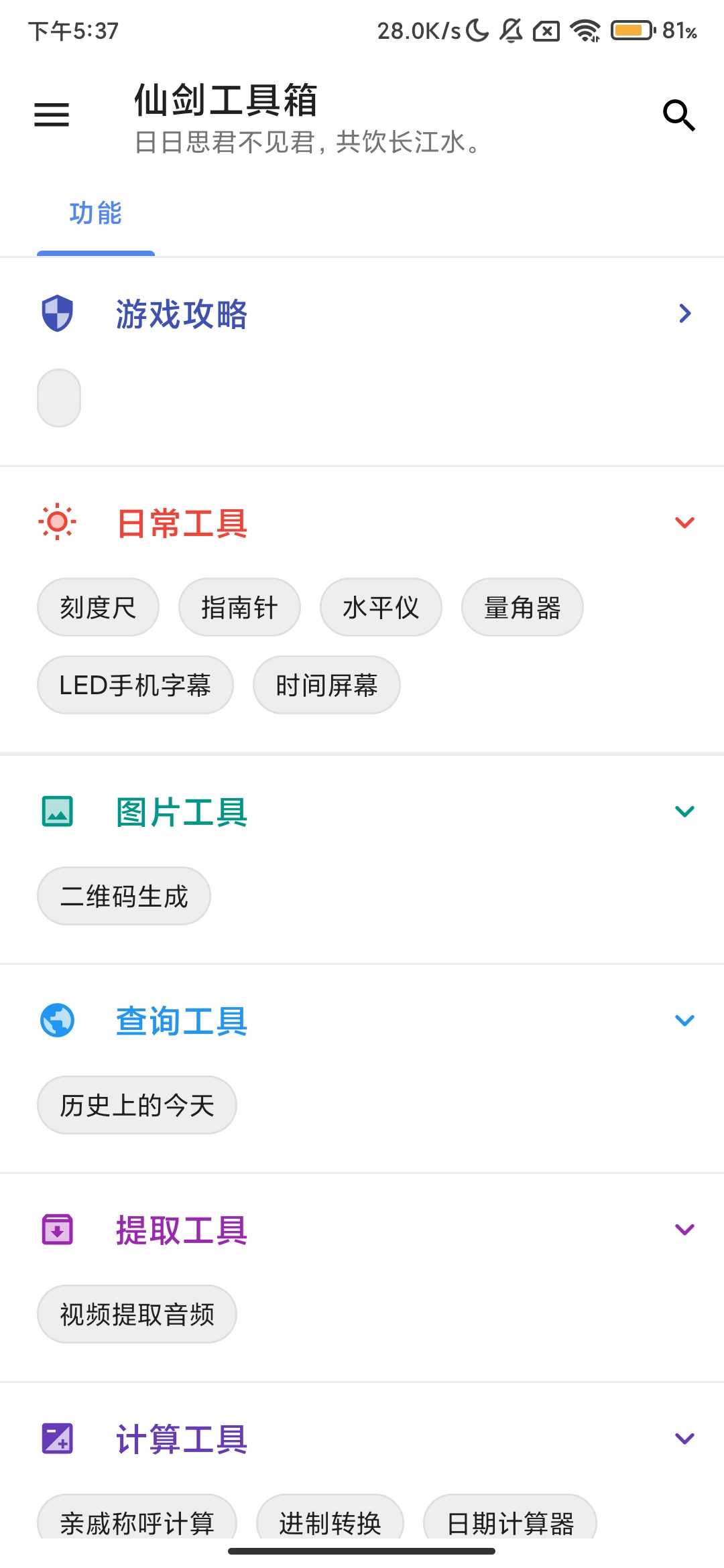The image size is (724, 1568).
Task: Collapse the 提取工具 section
Action: [684, 1230]
